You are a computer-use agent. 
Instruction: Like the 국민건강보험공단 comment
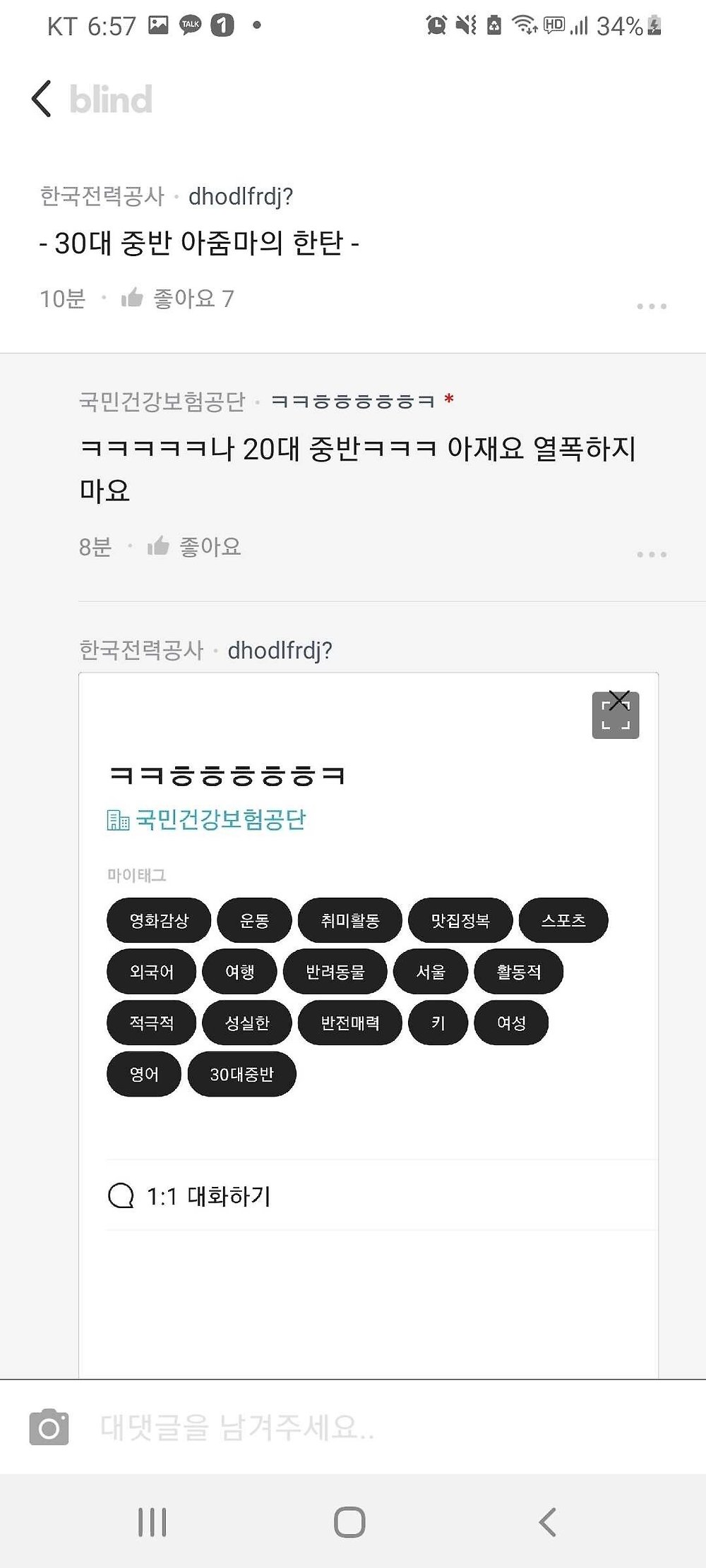194,547
